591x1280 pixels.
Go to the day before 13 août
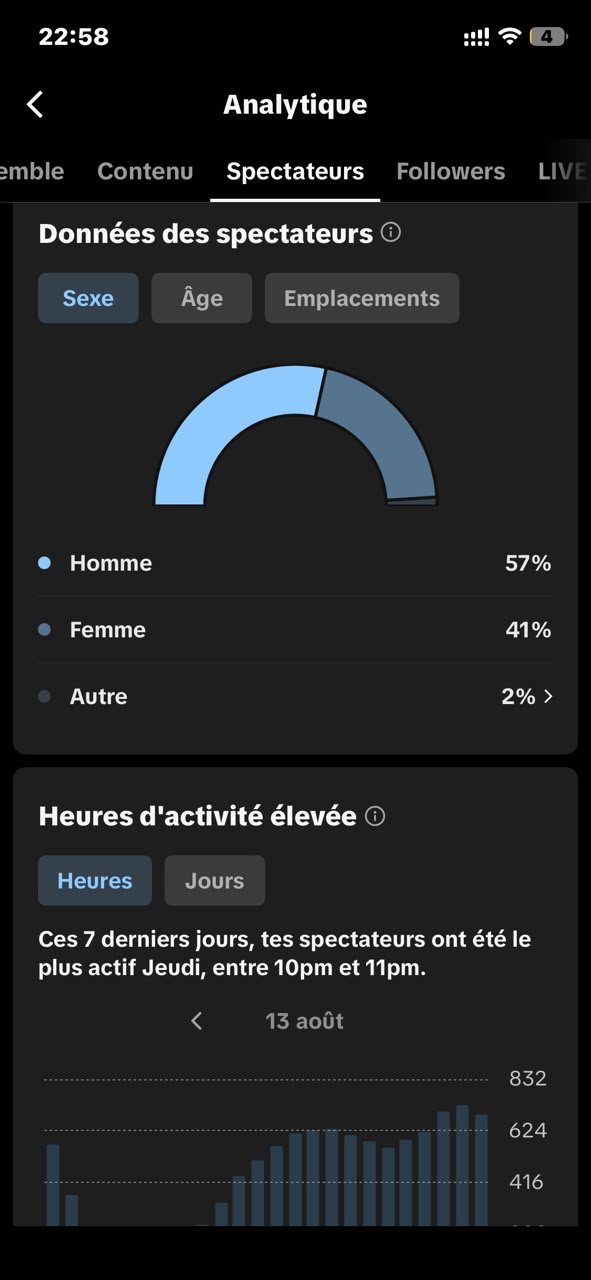click(197, 1021)
